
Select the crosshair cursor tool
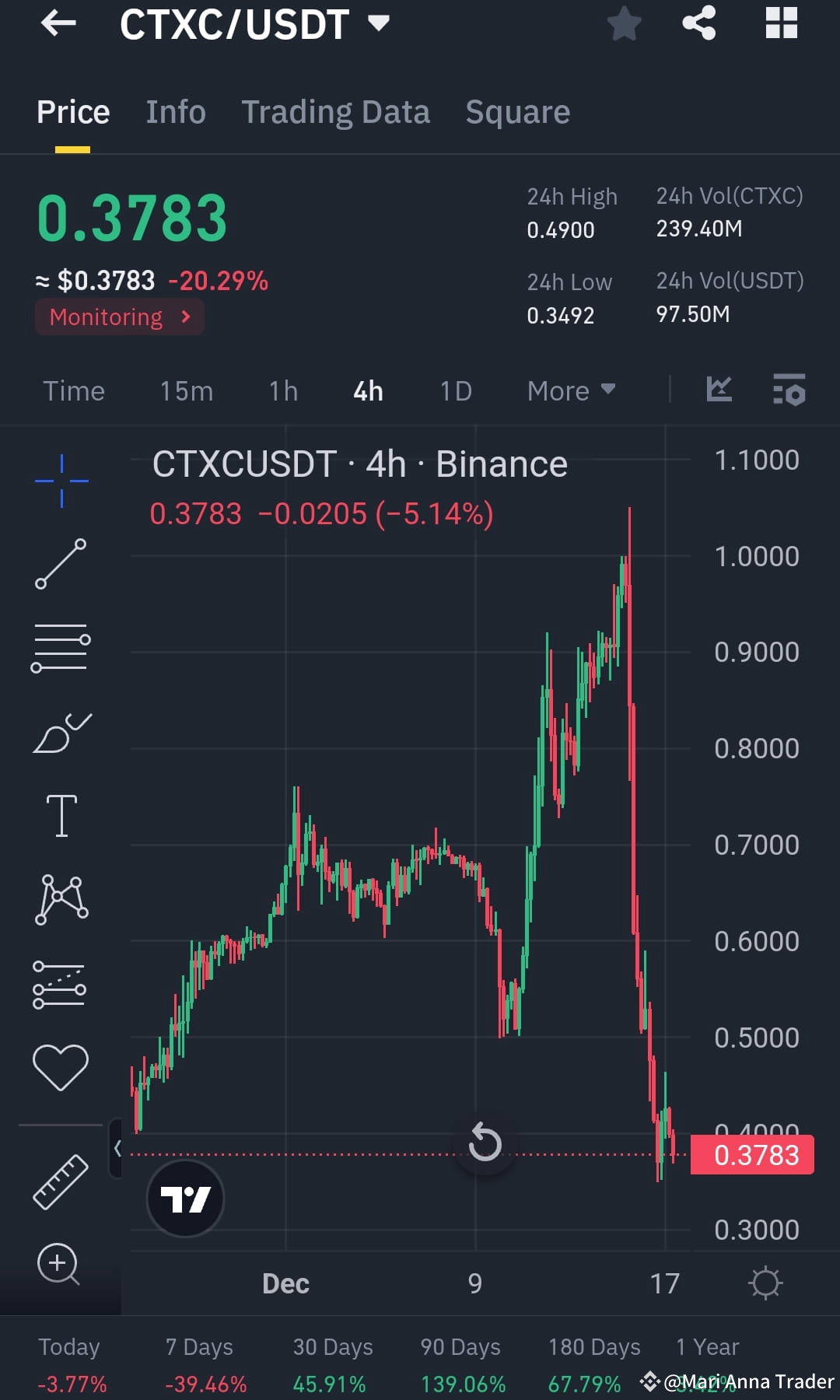tap(61, 481)
